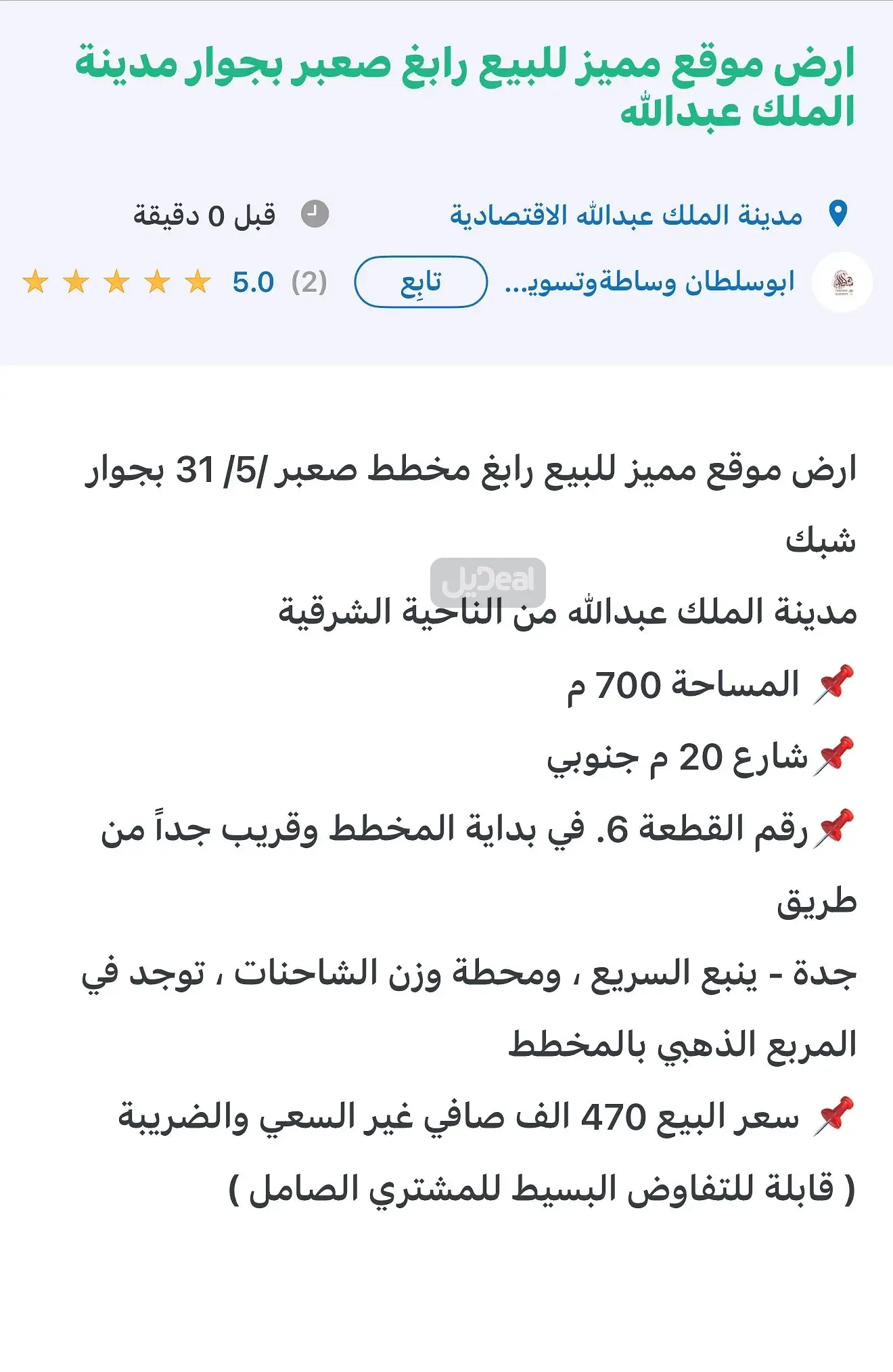This screenshot has height=1372, width=893.
Task: Tap the seller's round avatar picture
Action: (x=842, y=282)
